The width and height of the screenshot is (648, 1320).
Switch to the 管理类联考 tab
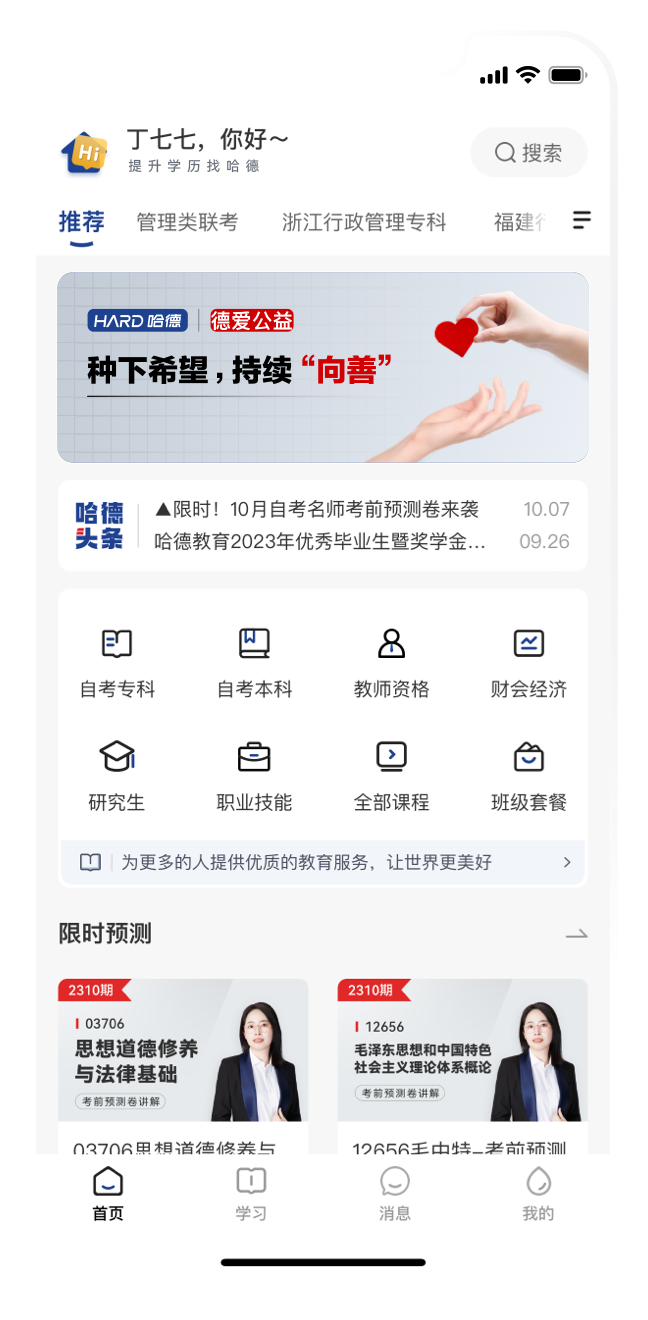point(187,222)
